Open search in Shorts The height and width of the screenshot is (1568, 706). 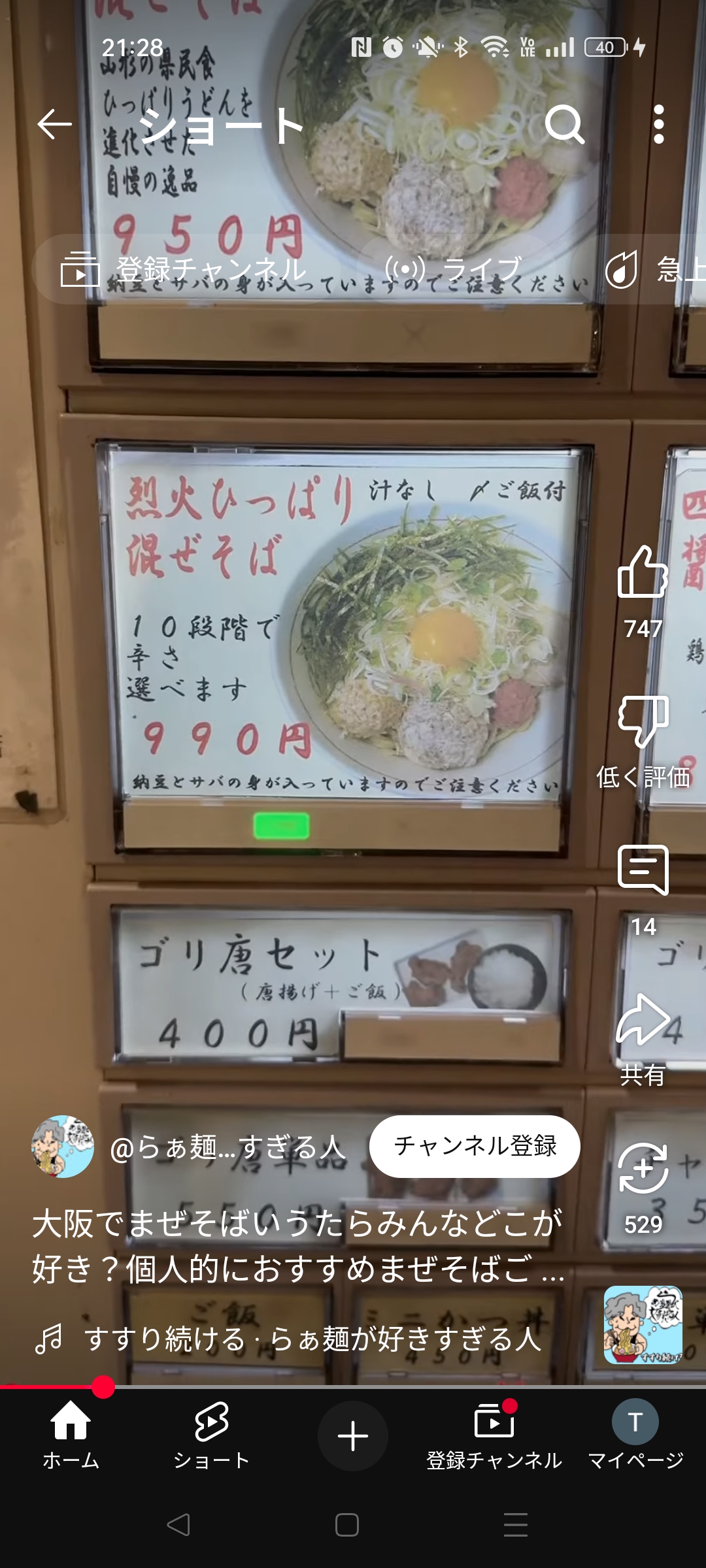click(x=564, y=124)
